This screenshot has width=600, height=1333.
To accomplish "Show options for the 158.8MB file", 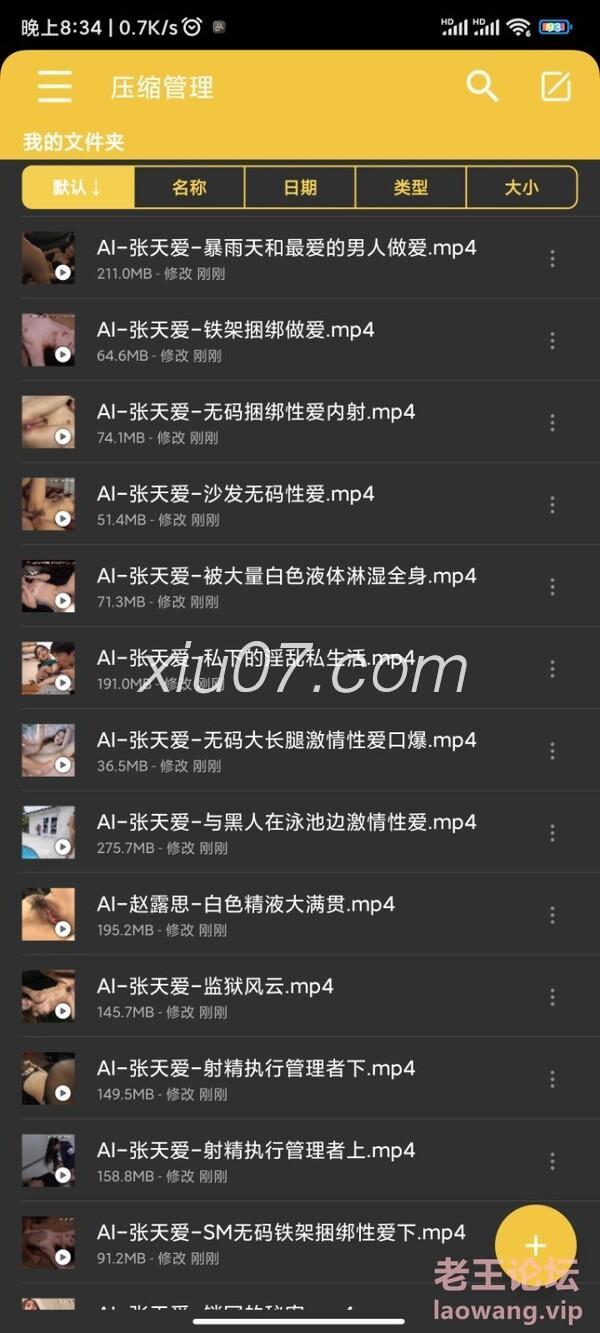I will pyautogui.click(x=552, y=1161).
